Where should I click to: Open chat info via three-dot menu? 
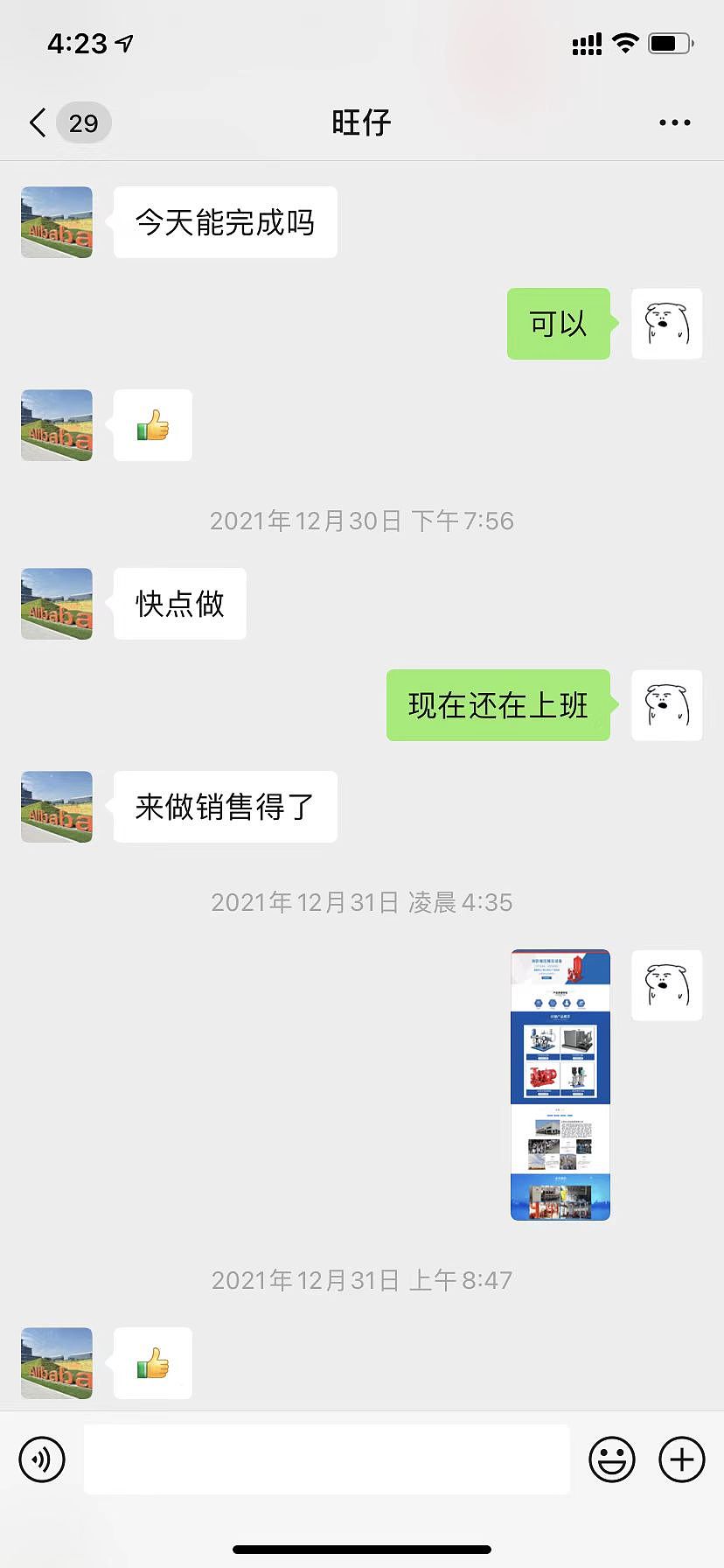pyautogui.click(x=674, y=122)
